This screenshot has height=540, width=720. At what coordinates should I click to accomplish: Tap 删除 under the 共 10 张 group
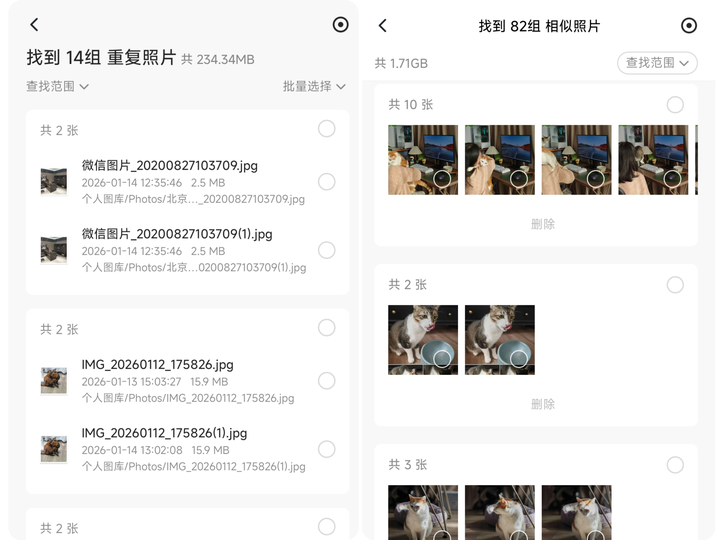pyautogui.click(x=542, y=224)
